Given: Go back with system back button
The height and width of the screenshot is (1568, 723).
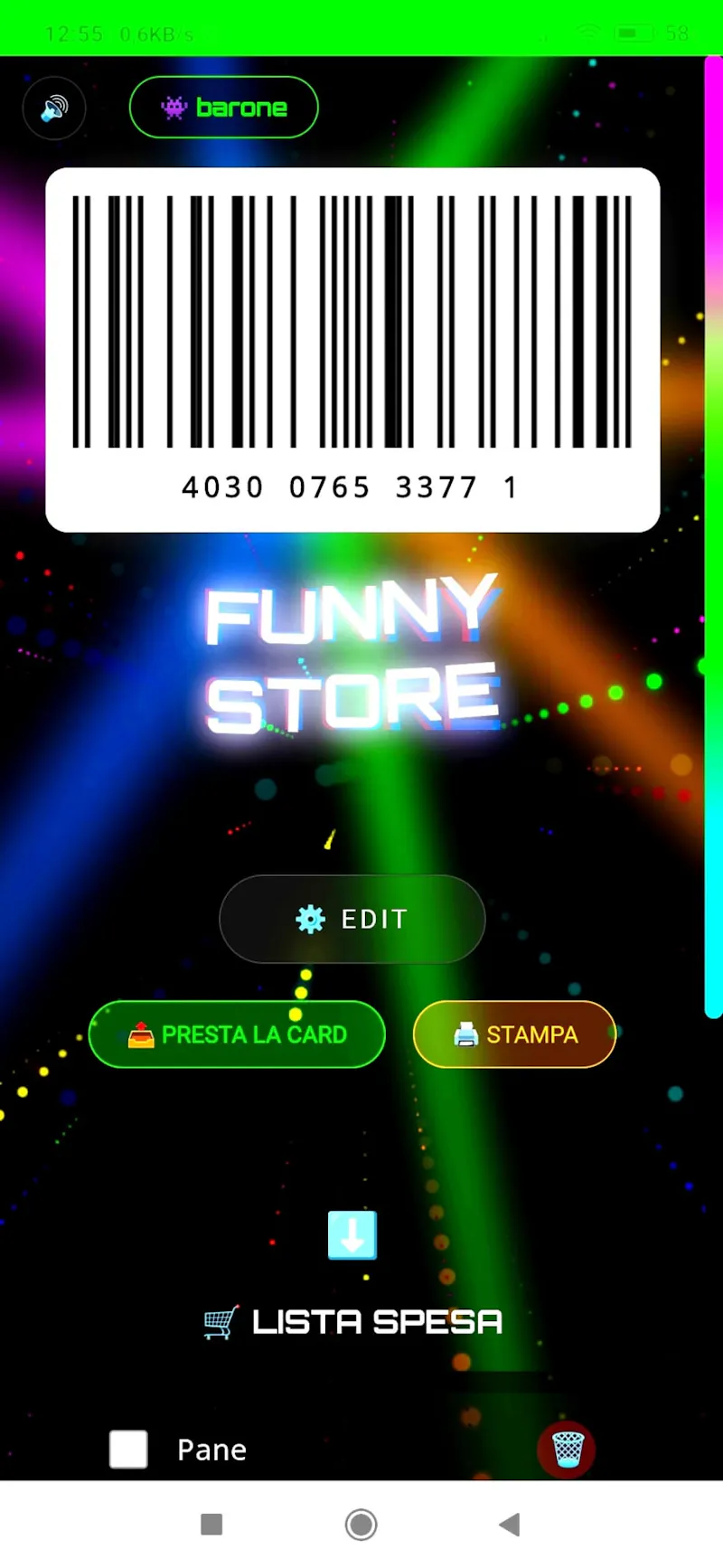Looking at the screenshot, I should point(510,1525).
